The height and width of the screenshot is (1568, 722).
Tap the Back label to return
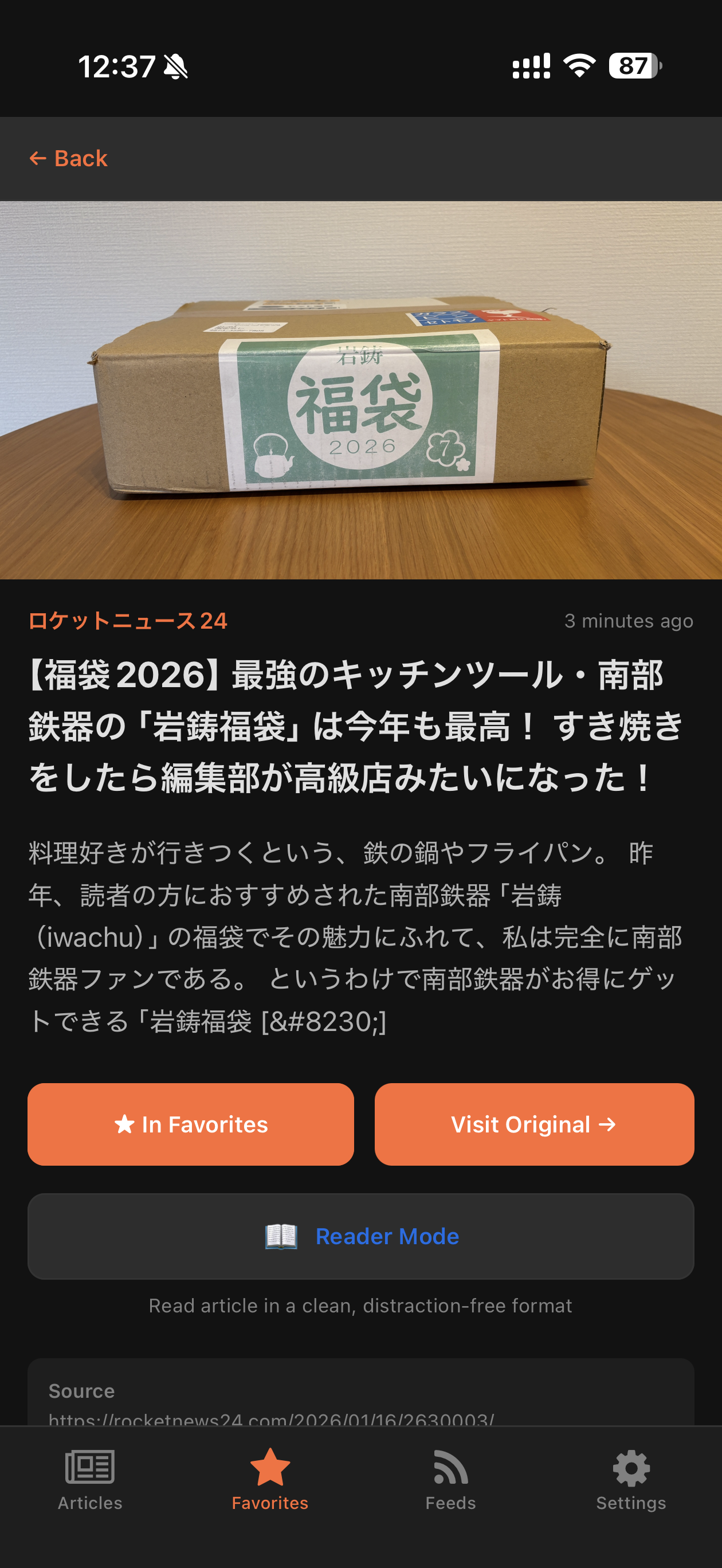(80, 158)
